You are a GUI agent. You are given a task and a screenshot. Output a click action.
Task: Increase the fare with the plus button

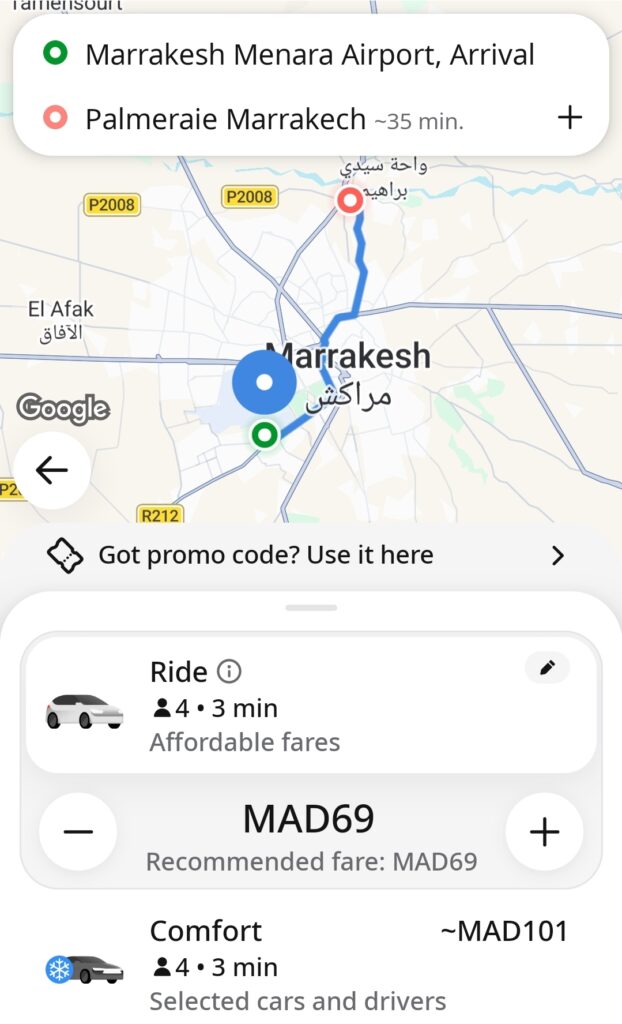(544, 832)
